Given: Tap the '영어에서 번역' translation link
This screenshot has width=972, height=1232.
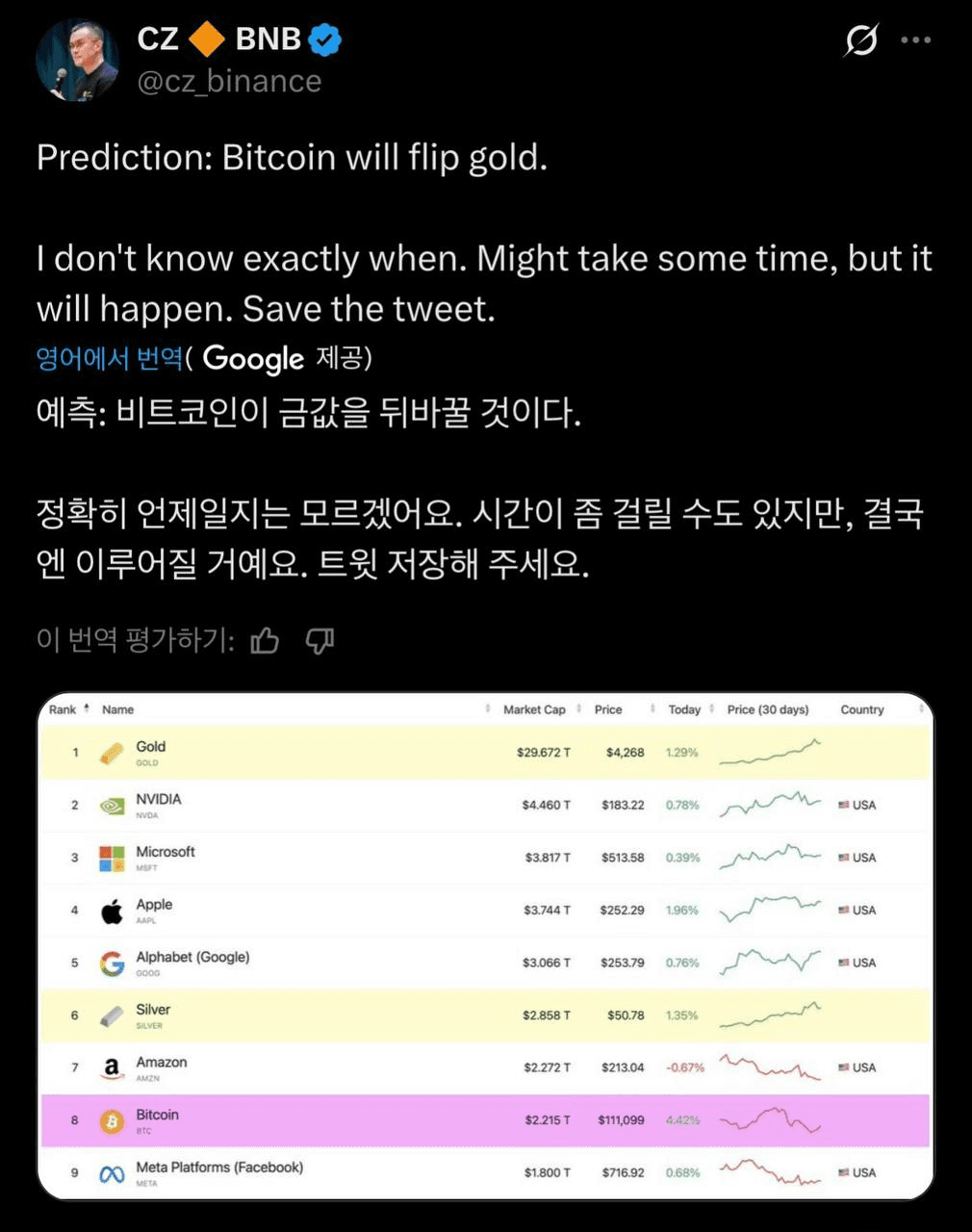Looking at the screenshot, I should pyautogui.click(x=109, y=359).
